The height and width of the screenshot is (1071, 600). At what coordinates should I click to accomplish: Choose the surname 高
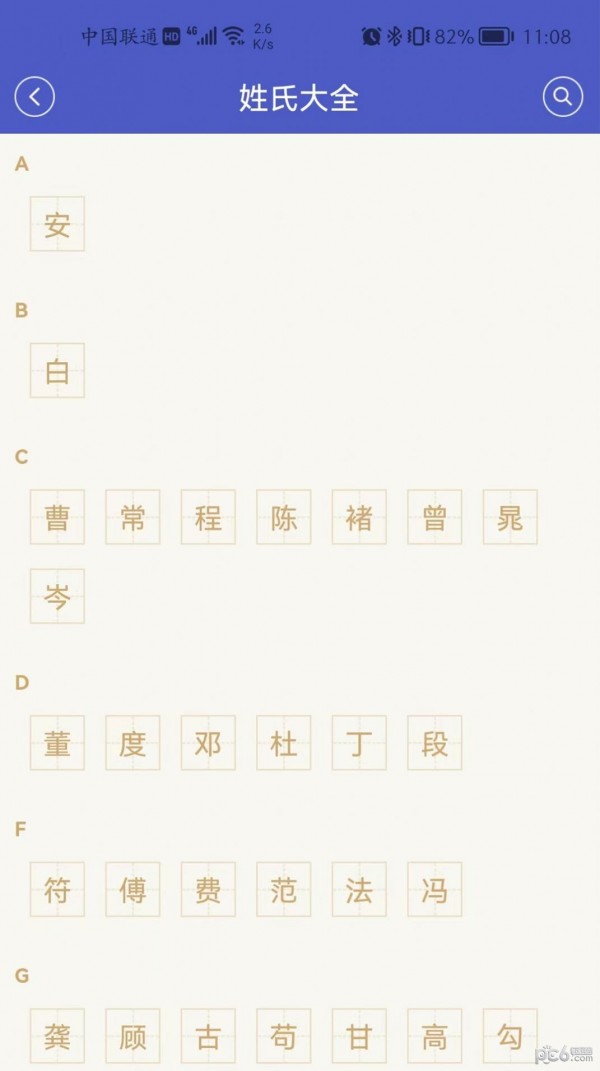click(x=435, y=1036)
